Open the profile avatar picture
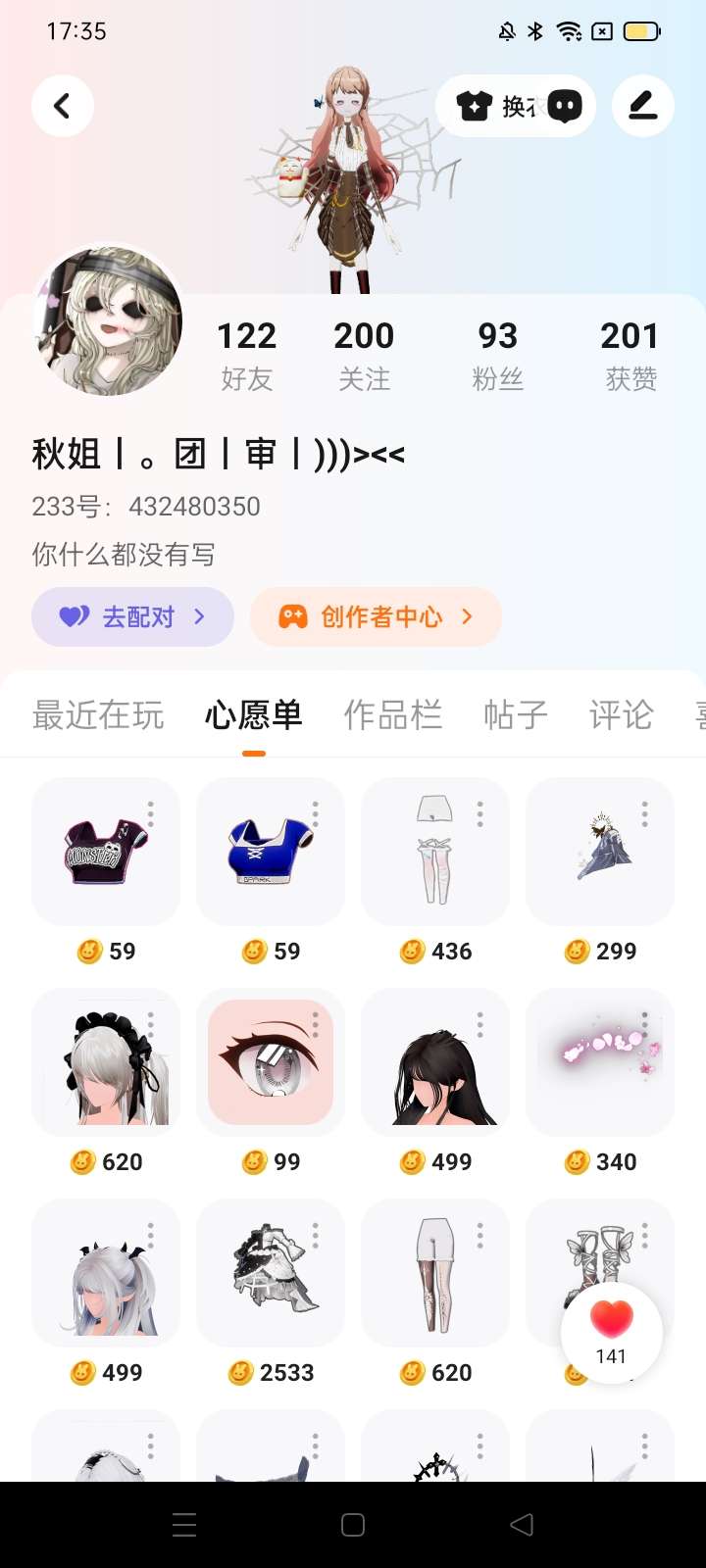Image resolution: width=706 pixels, height=1568 pixels. click(108, 321)
